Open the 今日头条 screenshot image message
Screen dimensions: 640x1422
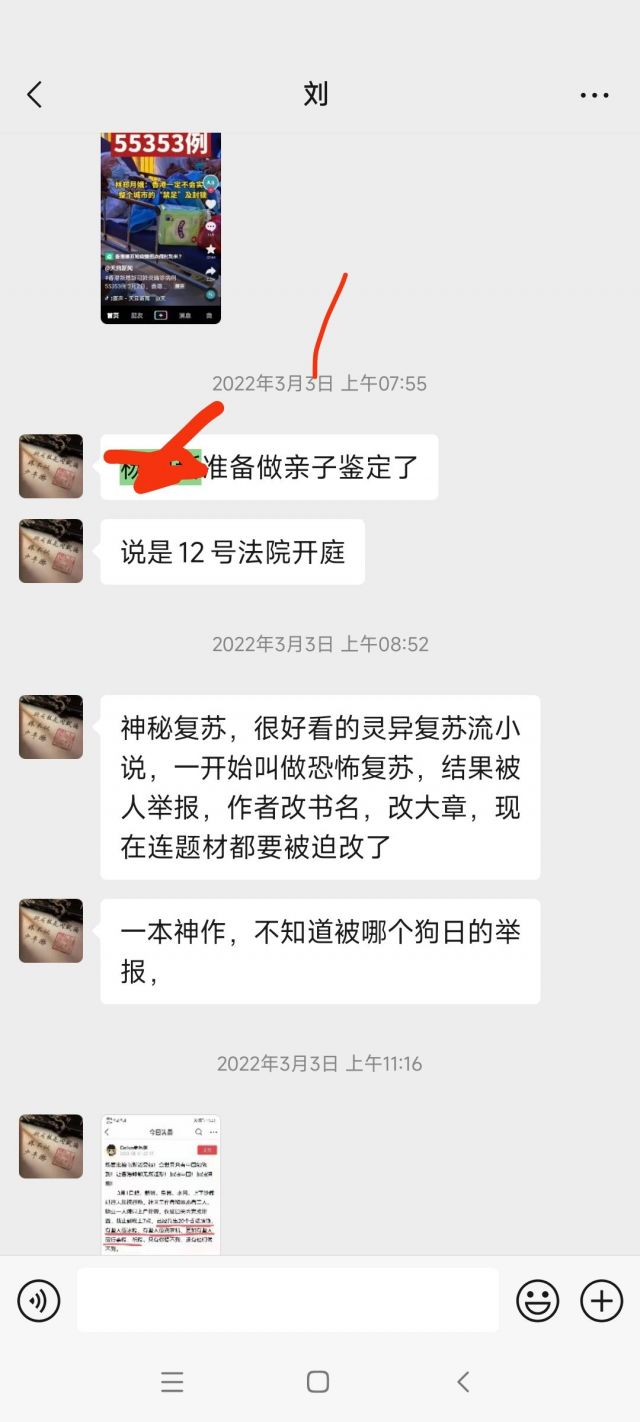point(160,1185)
